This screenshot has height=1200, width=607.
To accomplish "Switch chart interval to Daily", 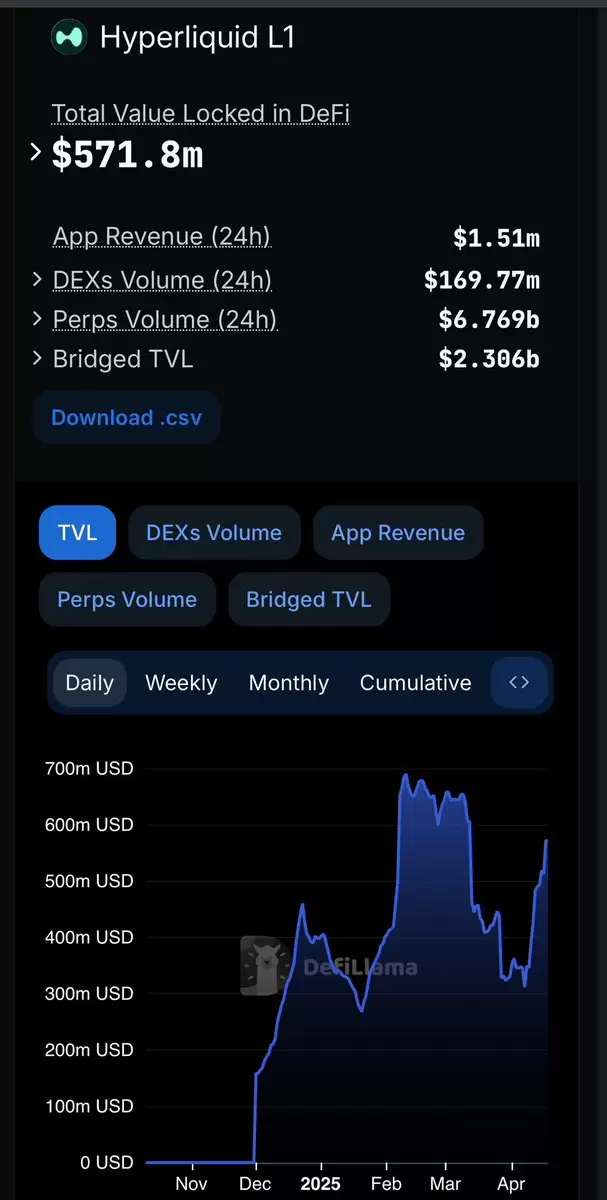I will (x=90, y=683).
